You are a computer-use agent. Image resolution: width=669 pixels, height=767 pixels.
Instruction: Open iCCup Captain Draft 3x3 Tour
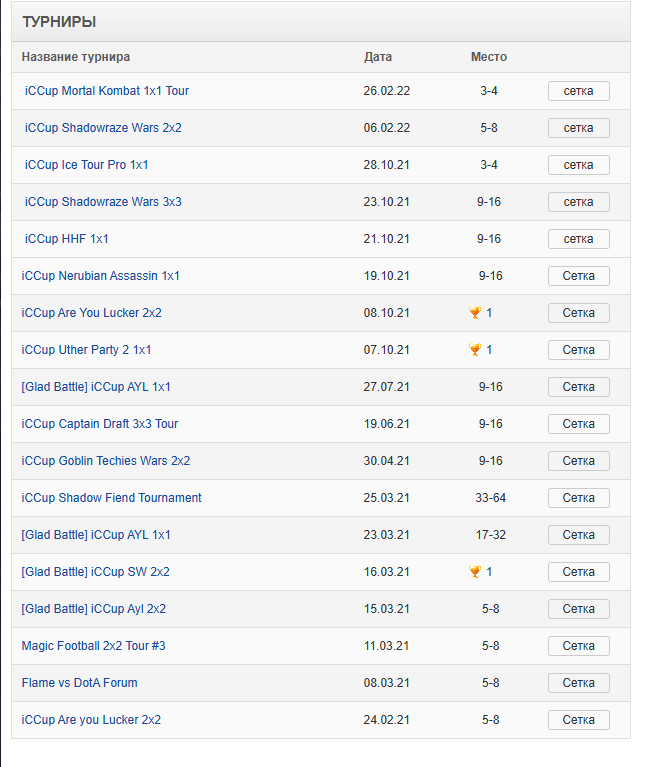99,424
